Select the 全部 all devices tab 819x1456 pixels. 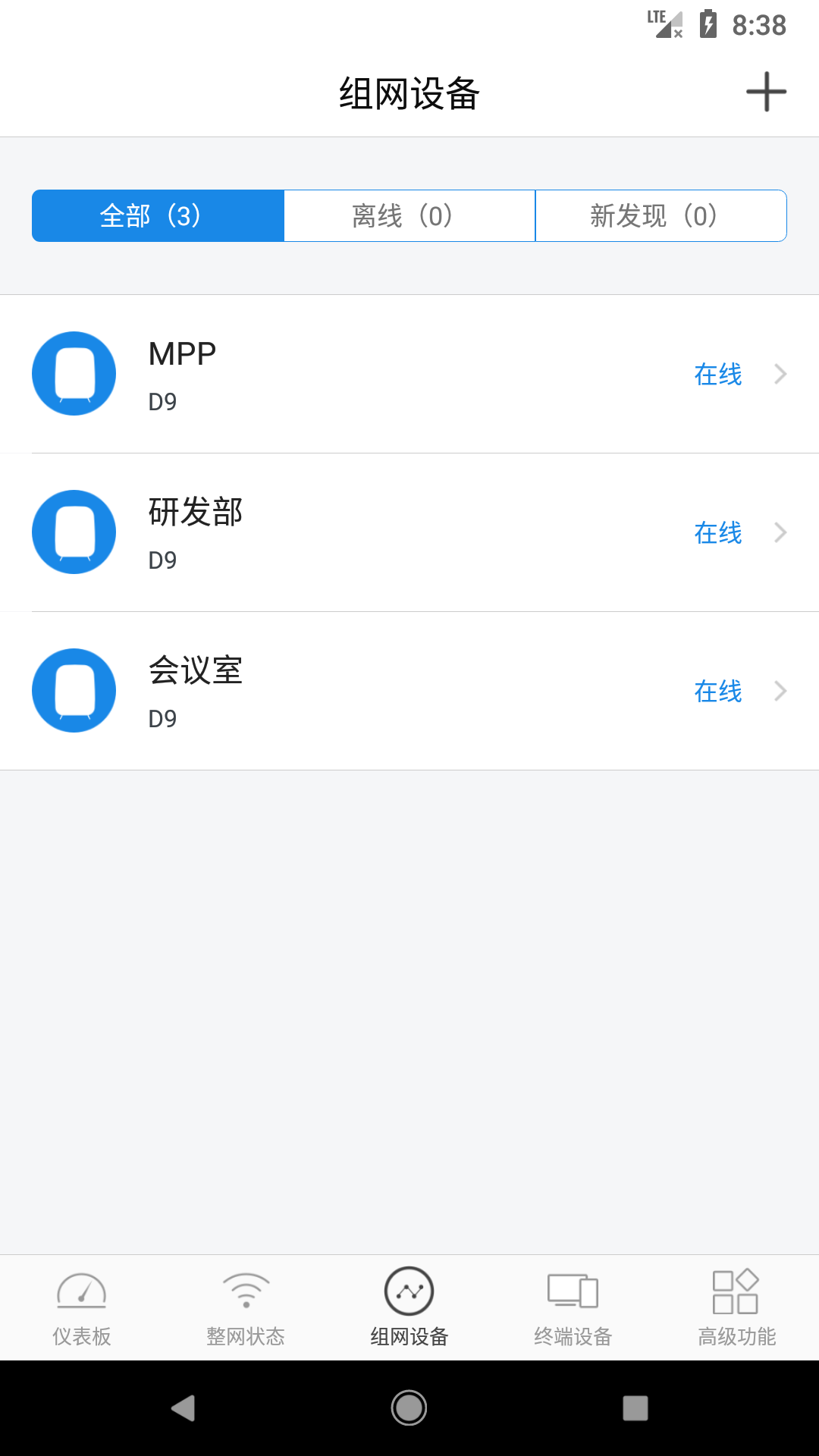(157, 215)
